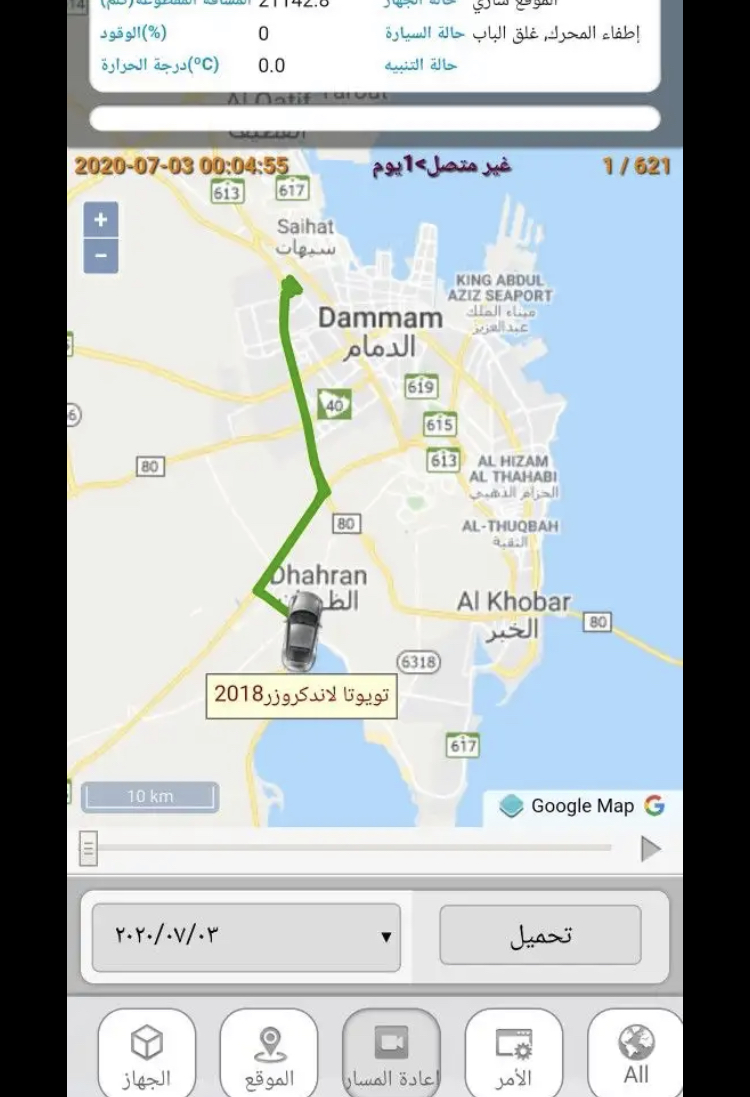Tap the تحميل load button
The image size is (750, 1097).
point(540,936)
